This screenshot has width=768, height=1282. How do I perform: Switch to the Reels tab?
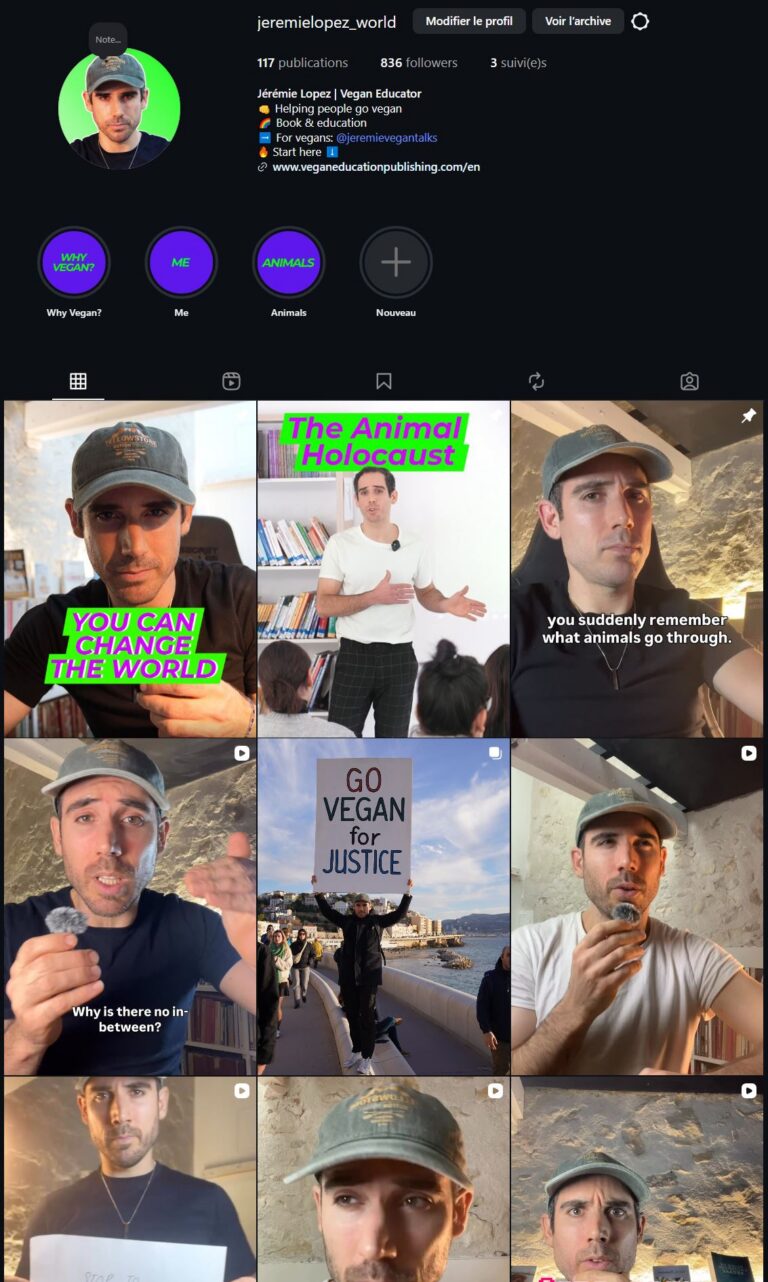pos(231,381)
